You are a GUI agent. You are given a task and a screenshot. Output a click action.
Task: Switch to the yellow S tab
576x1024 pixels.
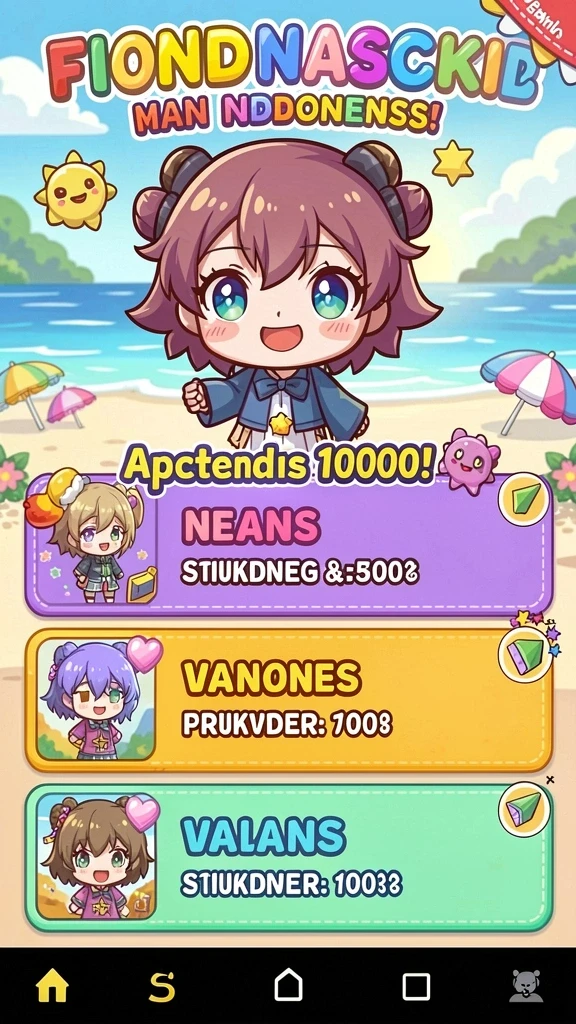click(161, 986)
